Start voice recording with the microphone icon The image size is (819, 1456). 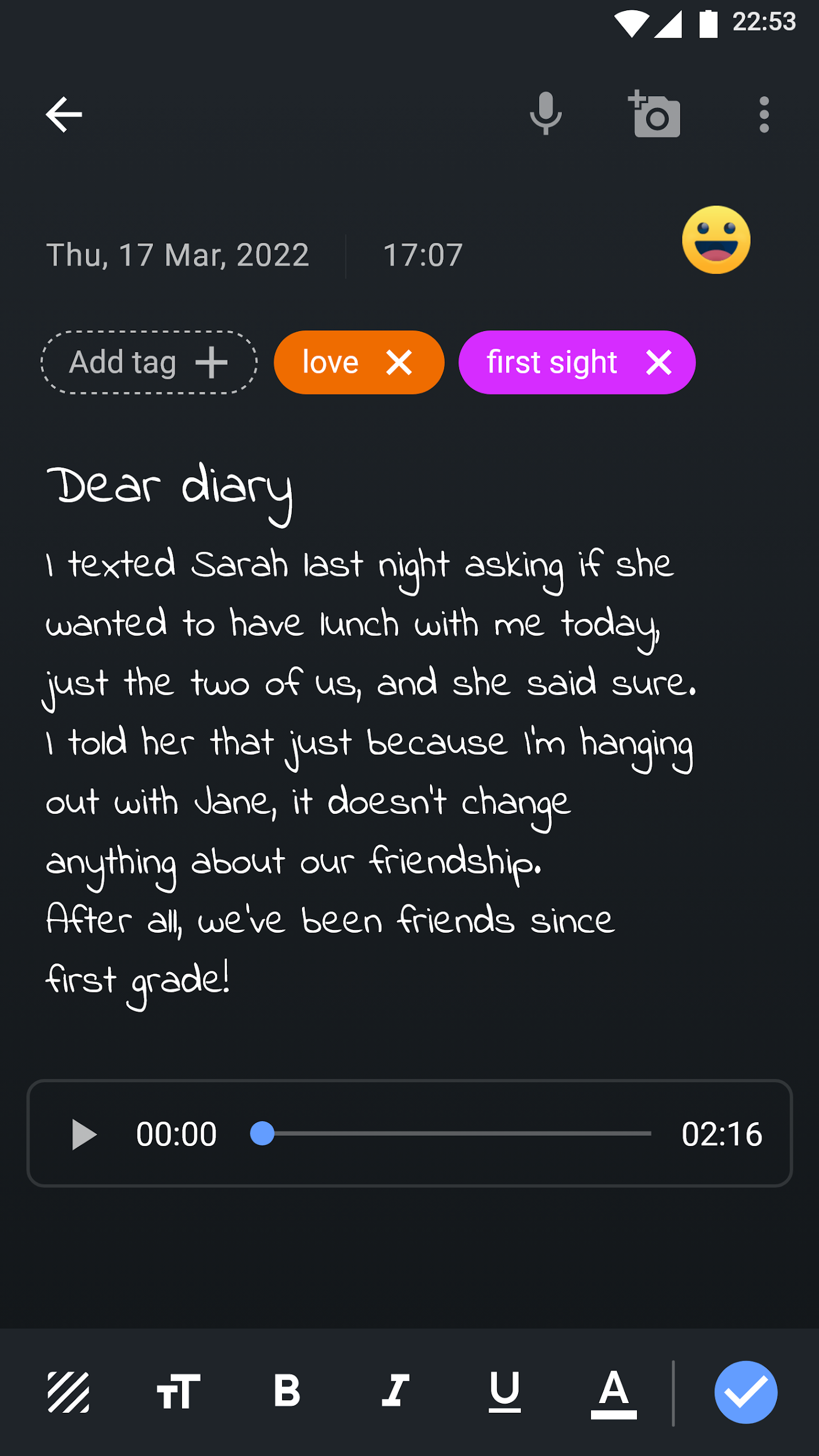(x=545, y=113)
